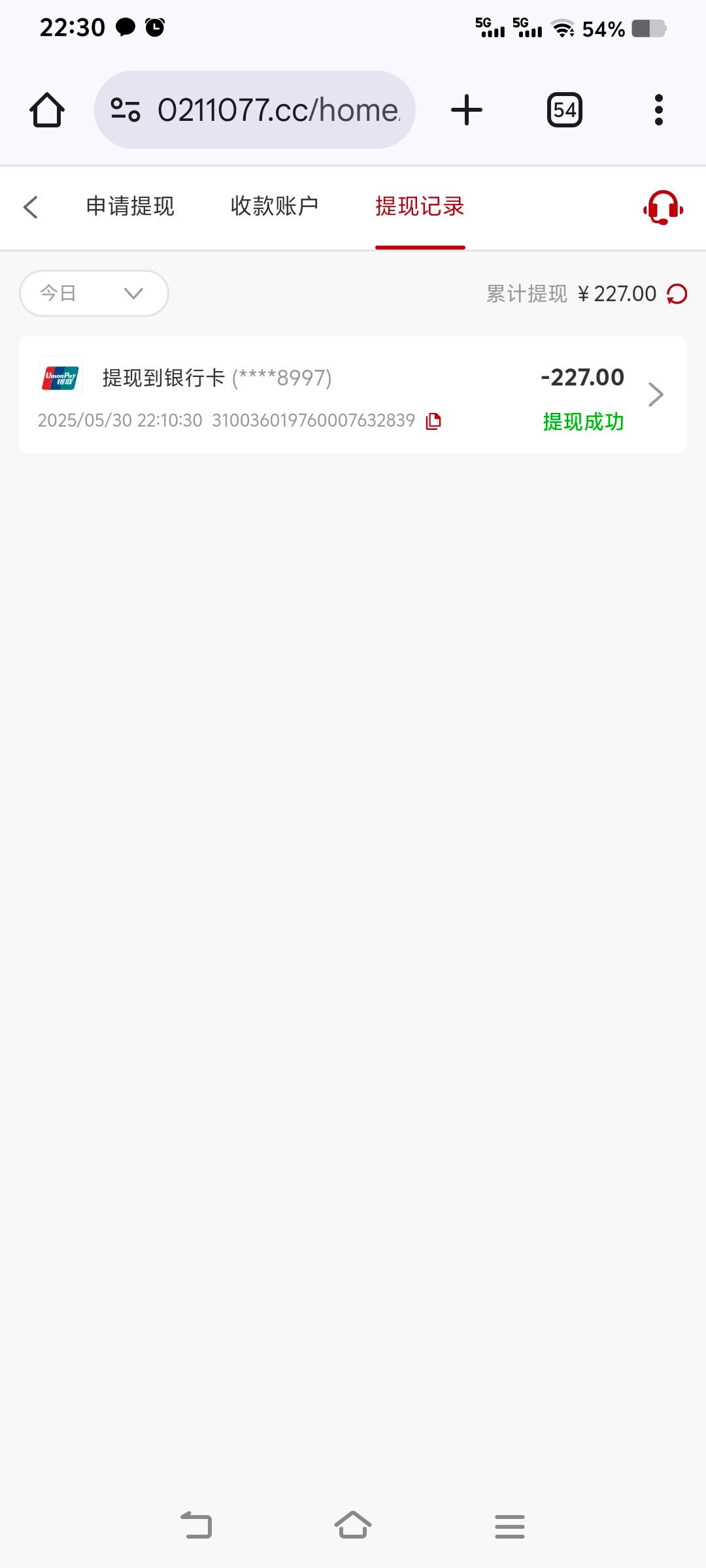This screenshot has width=706, height=1568.
Task: Open the -227.00 withdrawal record details
Action: coord(655,395)
